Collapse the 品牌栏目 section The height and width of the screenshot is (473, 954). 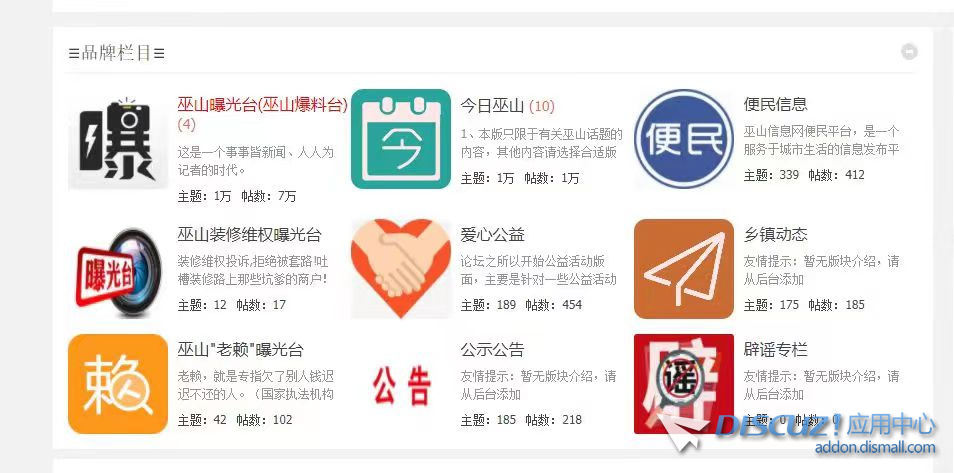tap(908, 52)
